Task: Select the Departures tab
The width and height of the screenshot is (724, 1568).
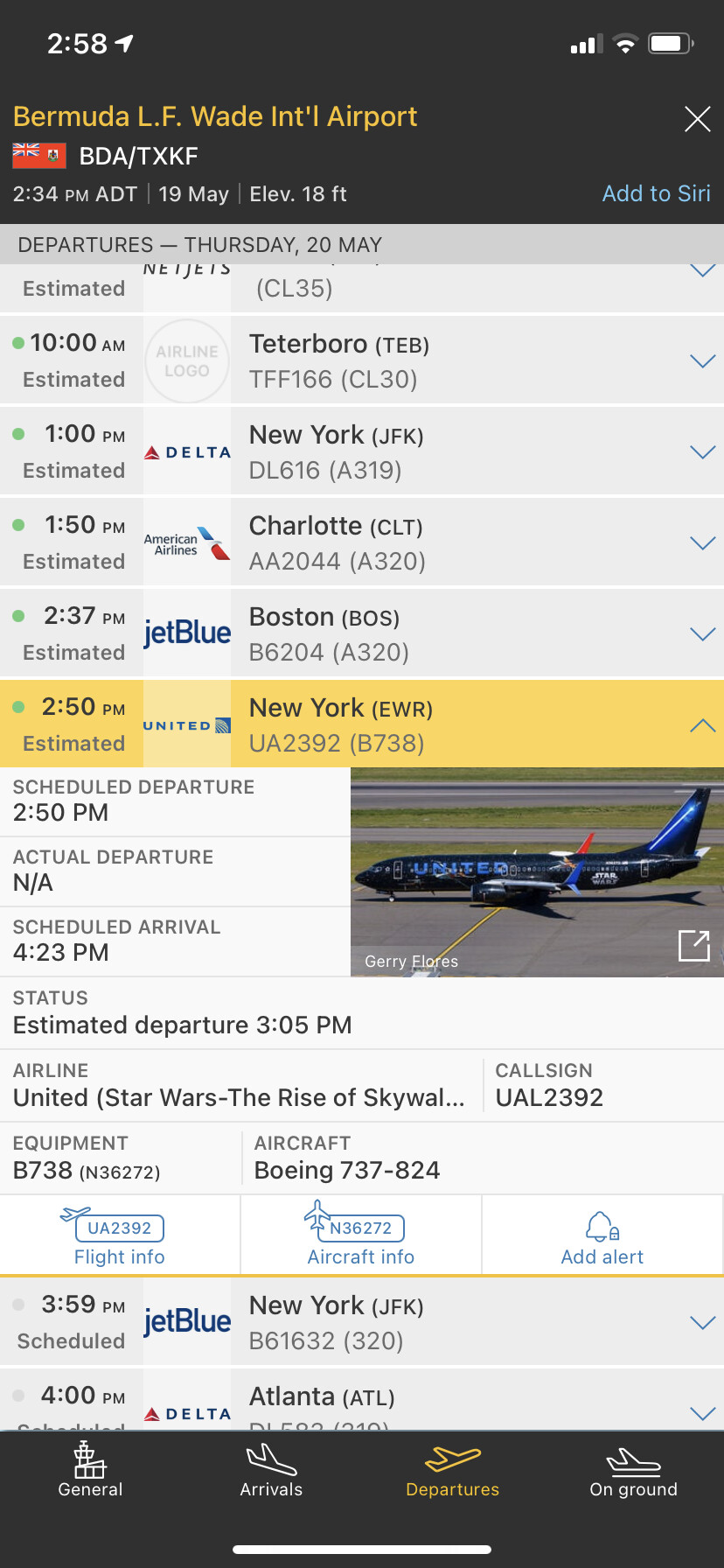Action: coord(452,1470)
